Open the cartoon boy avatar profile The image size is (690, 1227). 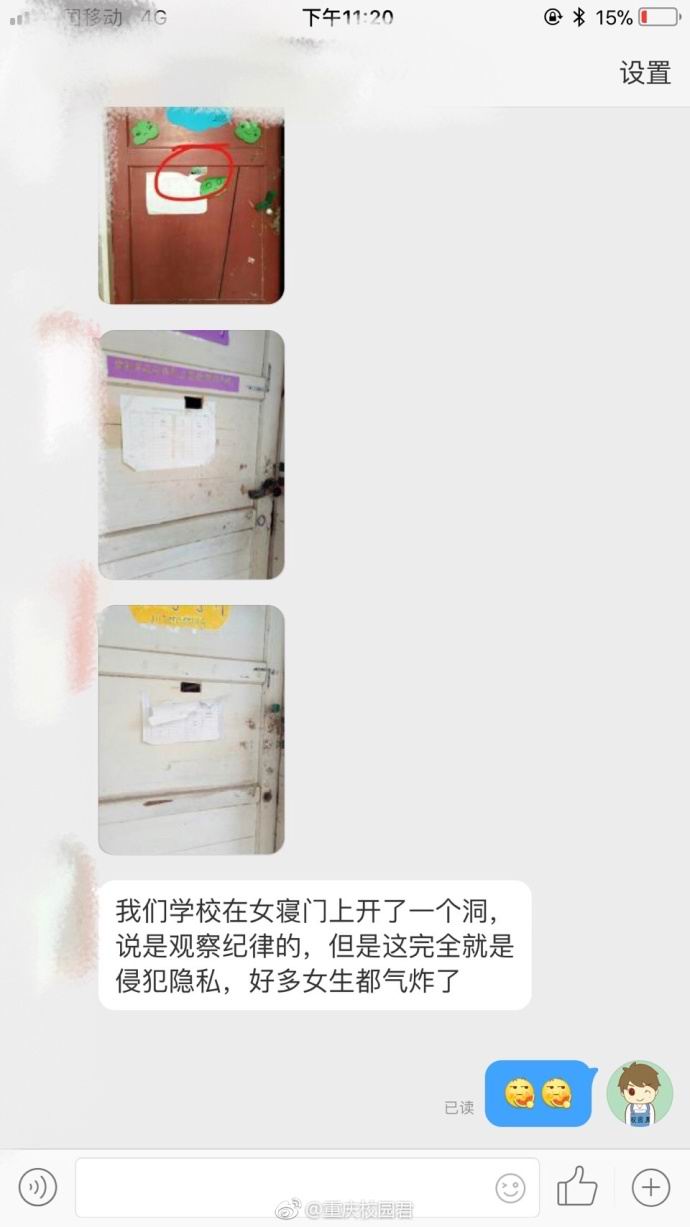coord(639,1093)
